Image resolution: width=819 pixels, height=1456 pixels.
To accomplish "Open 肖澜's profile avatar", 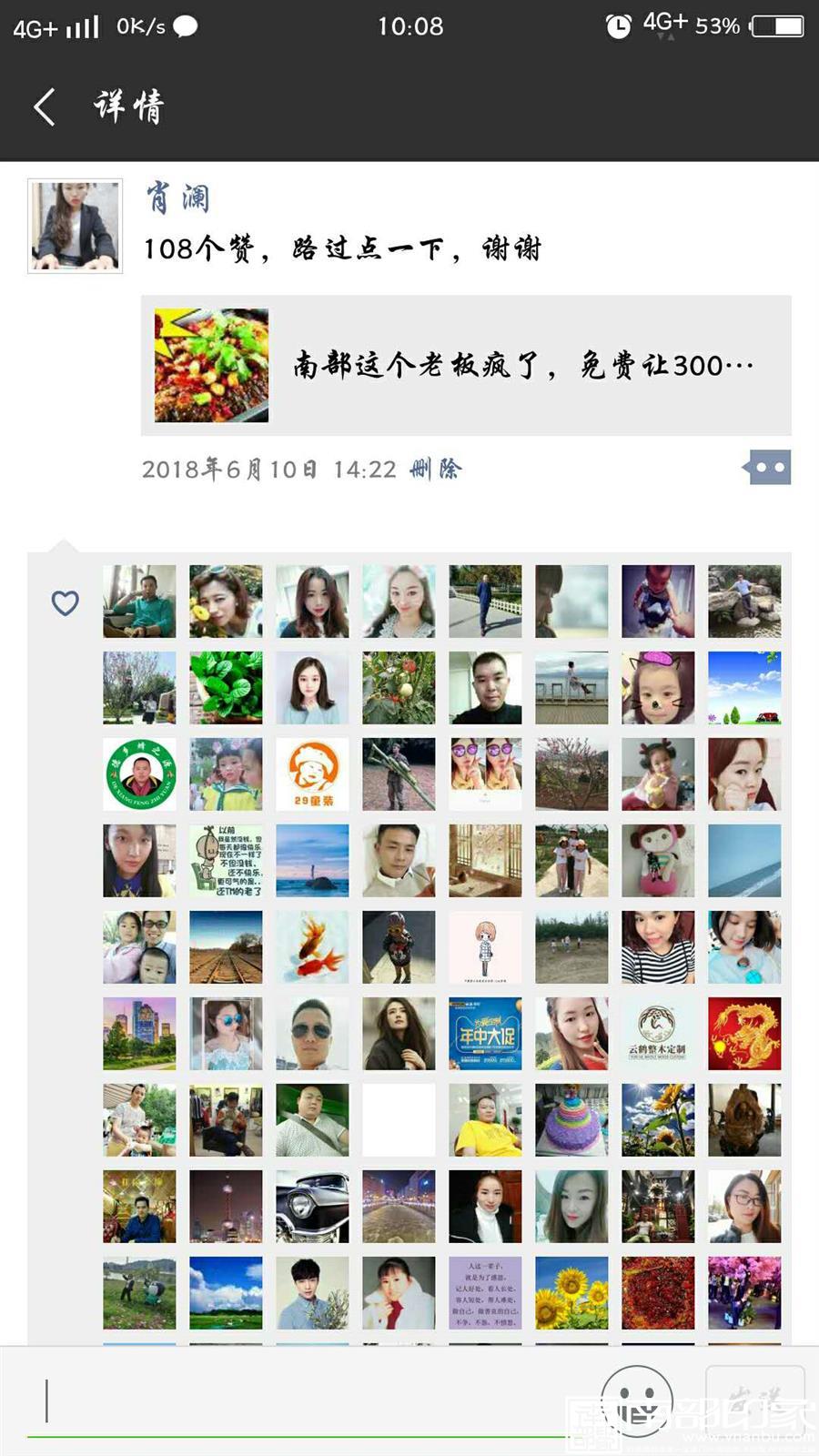I will 75,226.
